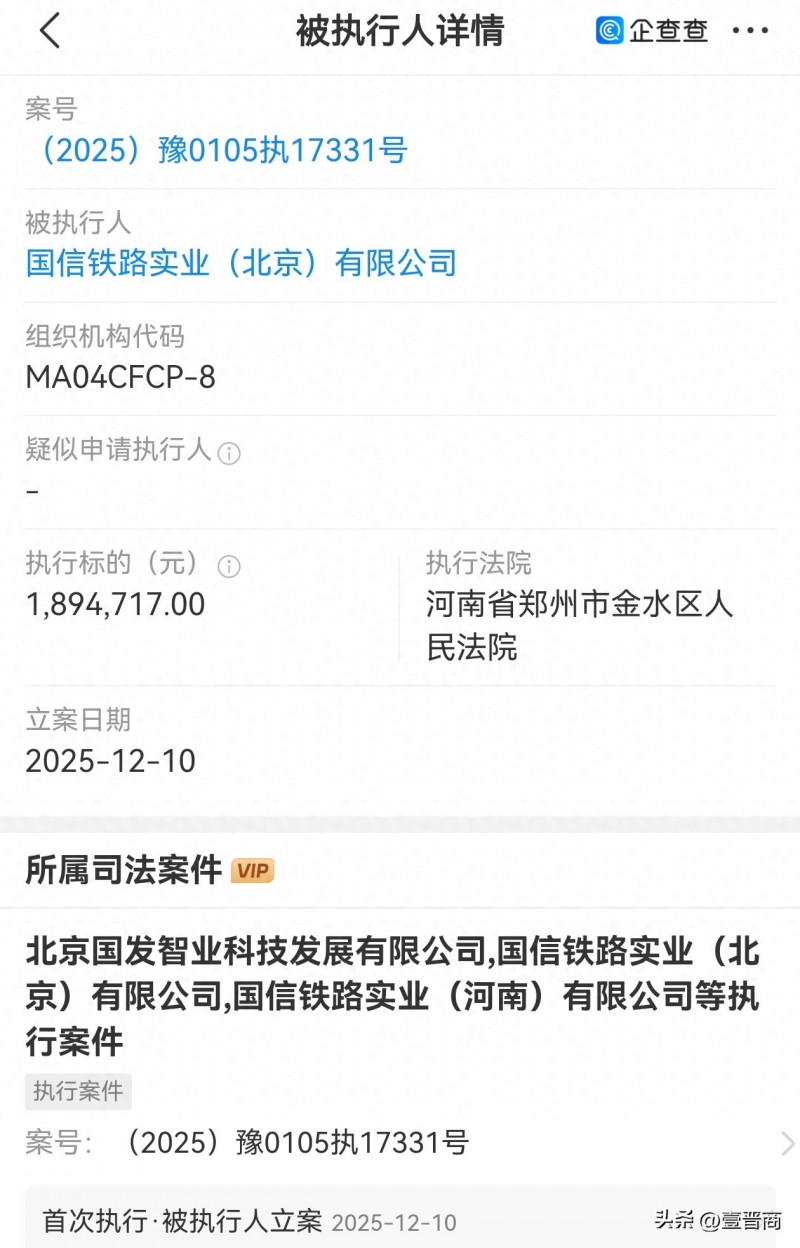The image size is (800, 1248).
Task: Tap the 被执行人详情 page title
Action: pyautogui.click(x=400, y=30)
